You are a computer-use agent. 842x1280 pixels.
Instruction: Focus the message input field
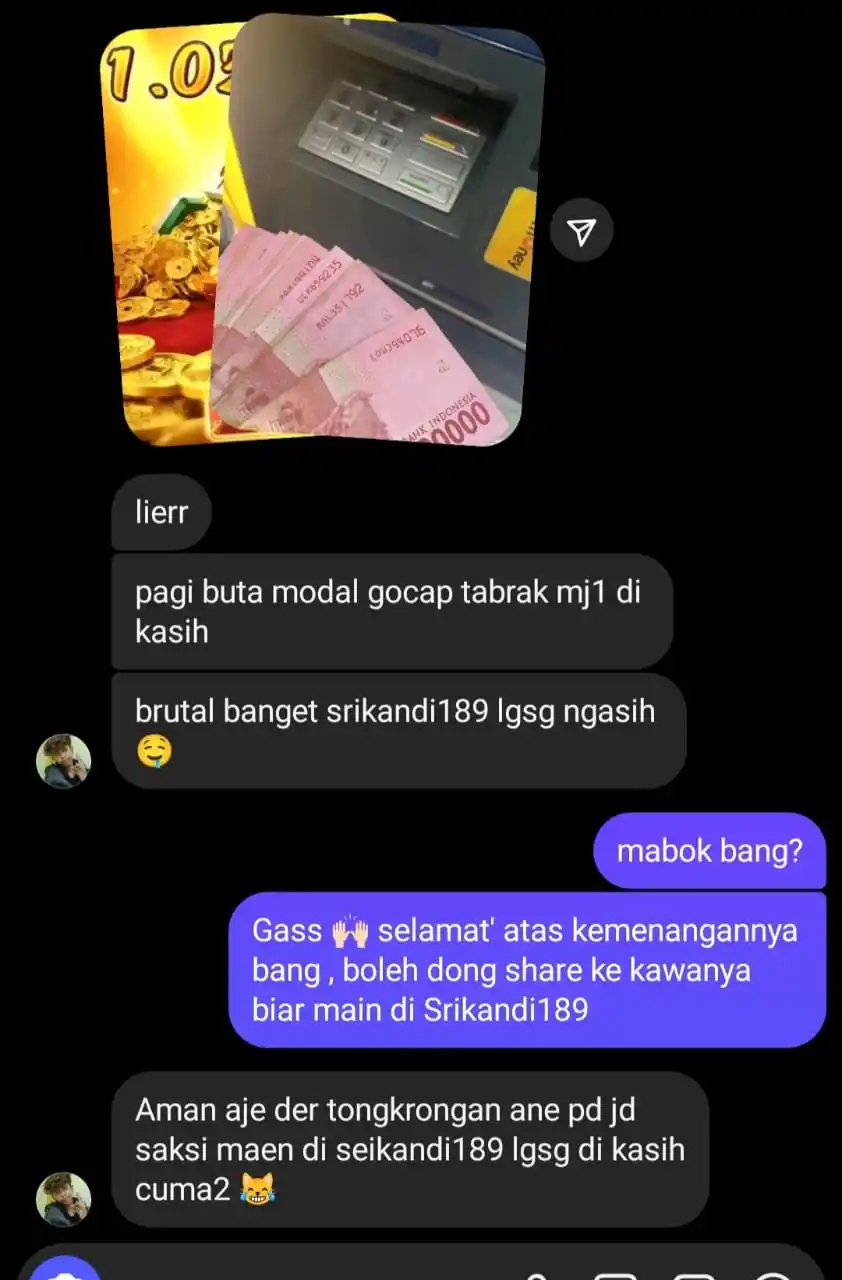300,1270
